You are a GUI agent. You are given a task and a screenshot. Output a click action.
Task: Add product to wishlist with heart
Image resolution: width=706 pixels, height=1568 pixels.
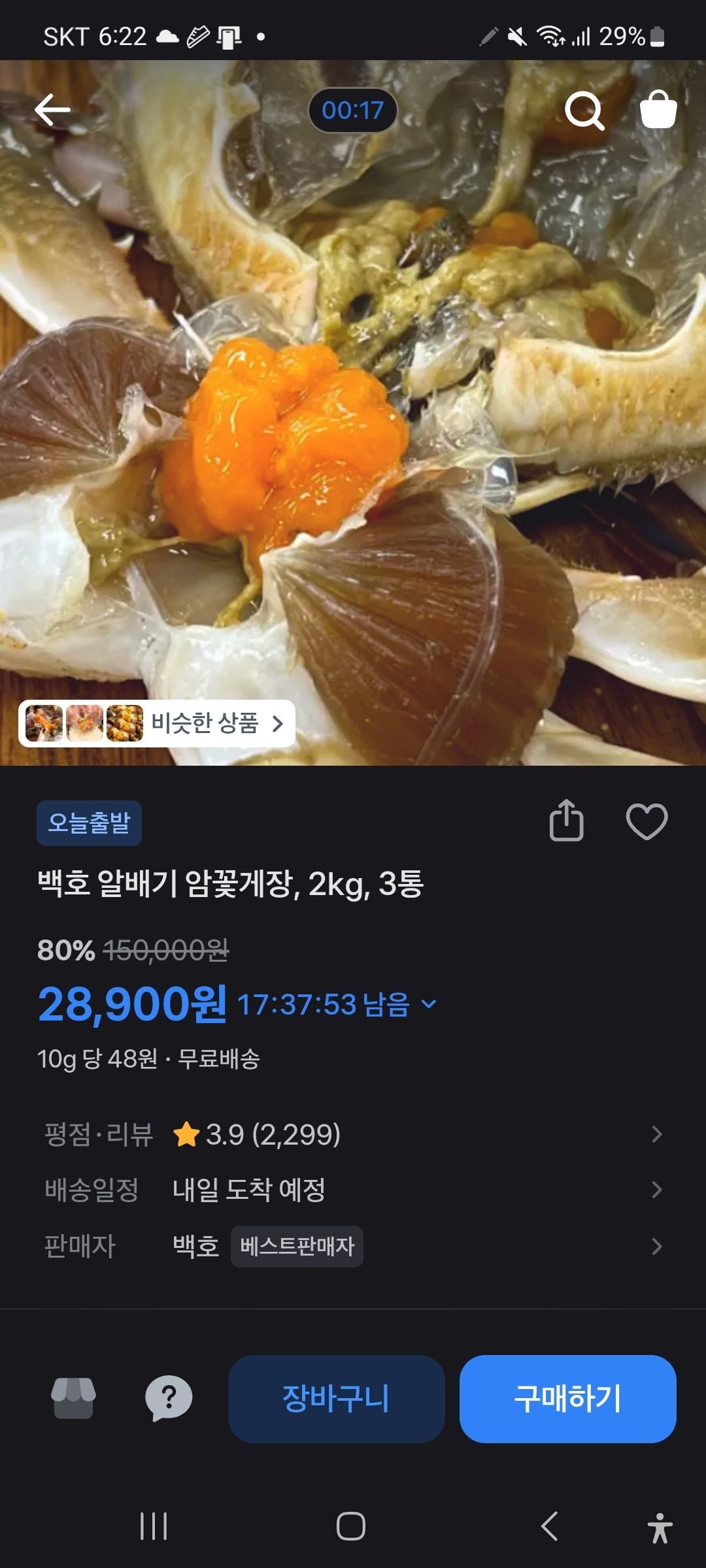[647, 821]
